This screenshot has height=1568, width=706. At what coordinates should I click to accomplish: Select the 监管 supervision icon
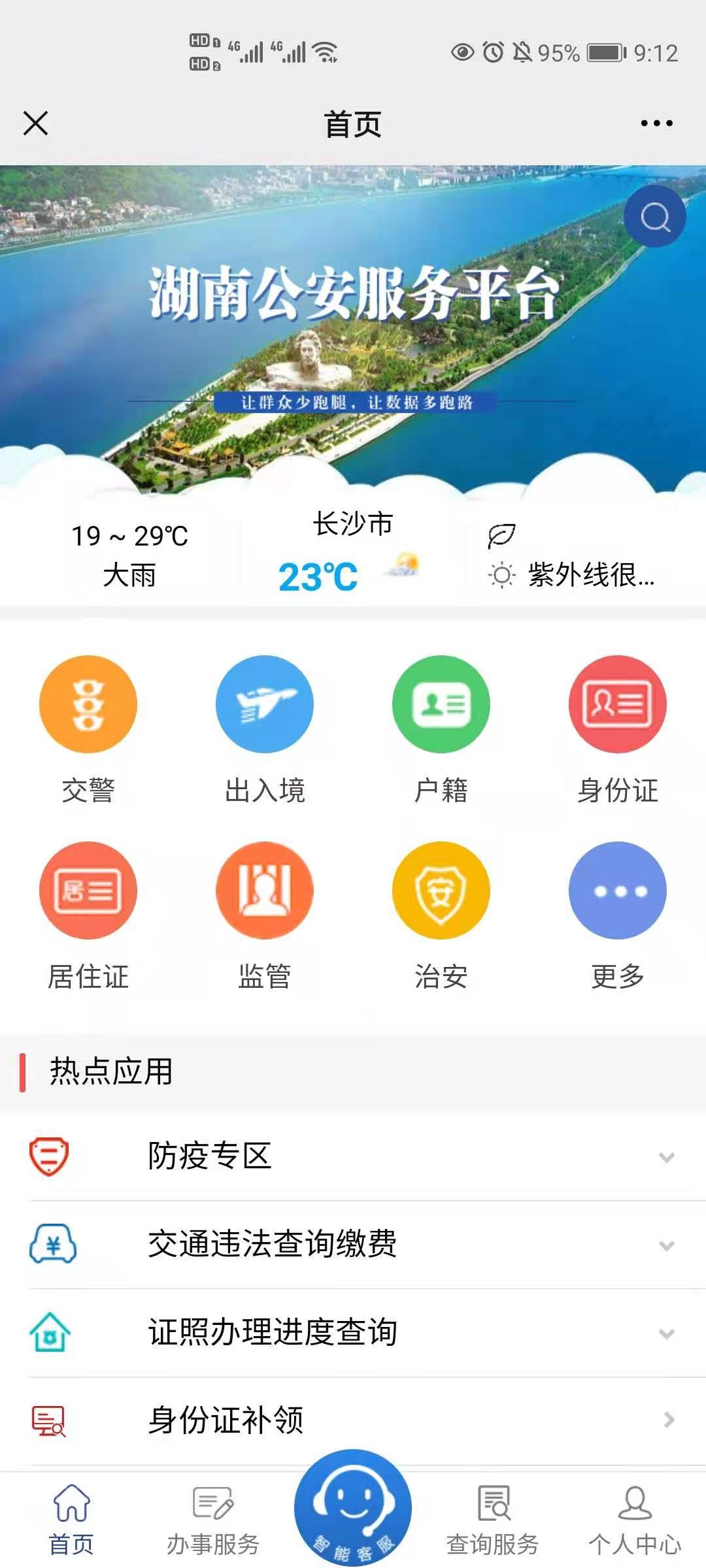coord(265,891)
